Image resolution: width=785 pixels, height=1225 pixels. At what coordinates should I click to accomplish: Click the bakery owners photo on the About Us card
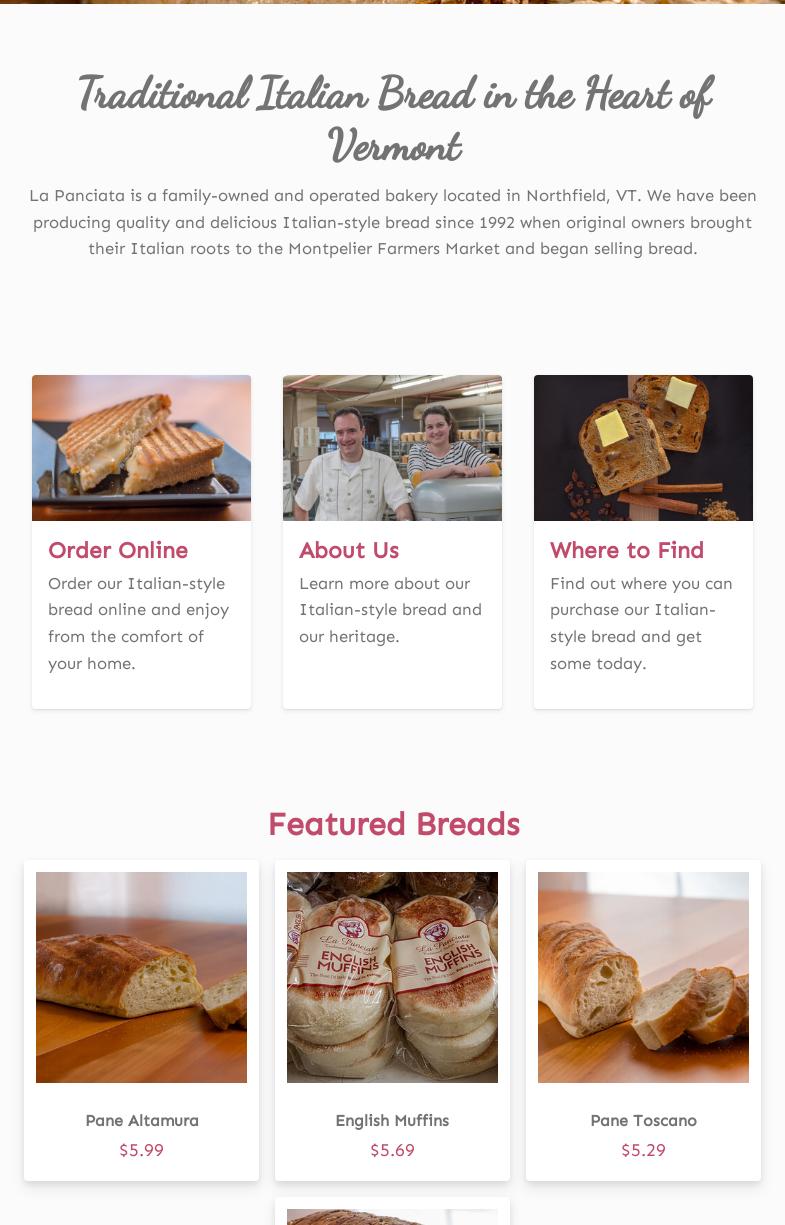click(x=392, y=447)
